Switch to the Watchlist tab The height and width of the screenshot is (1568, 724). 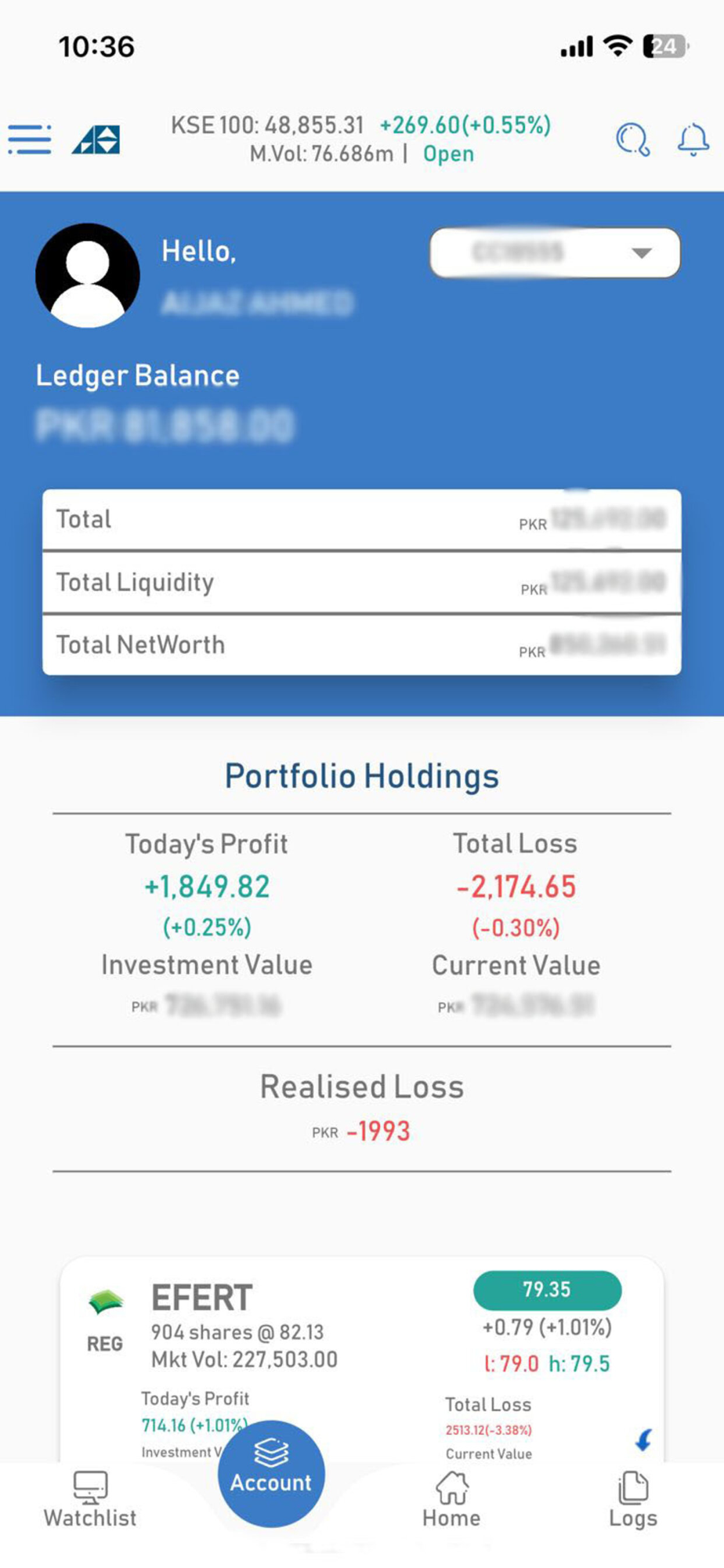pos(90,1499)
